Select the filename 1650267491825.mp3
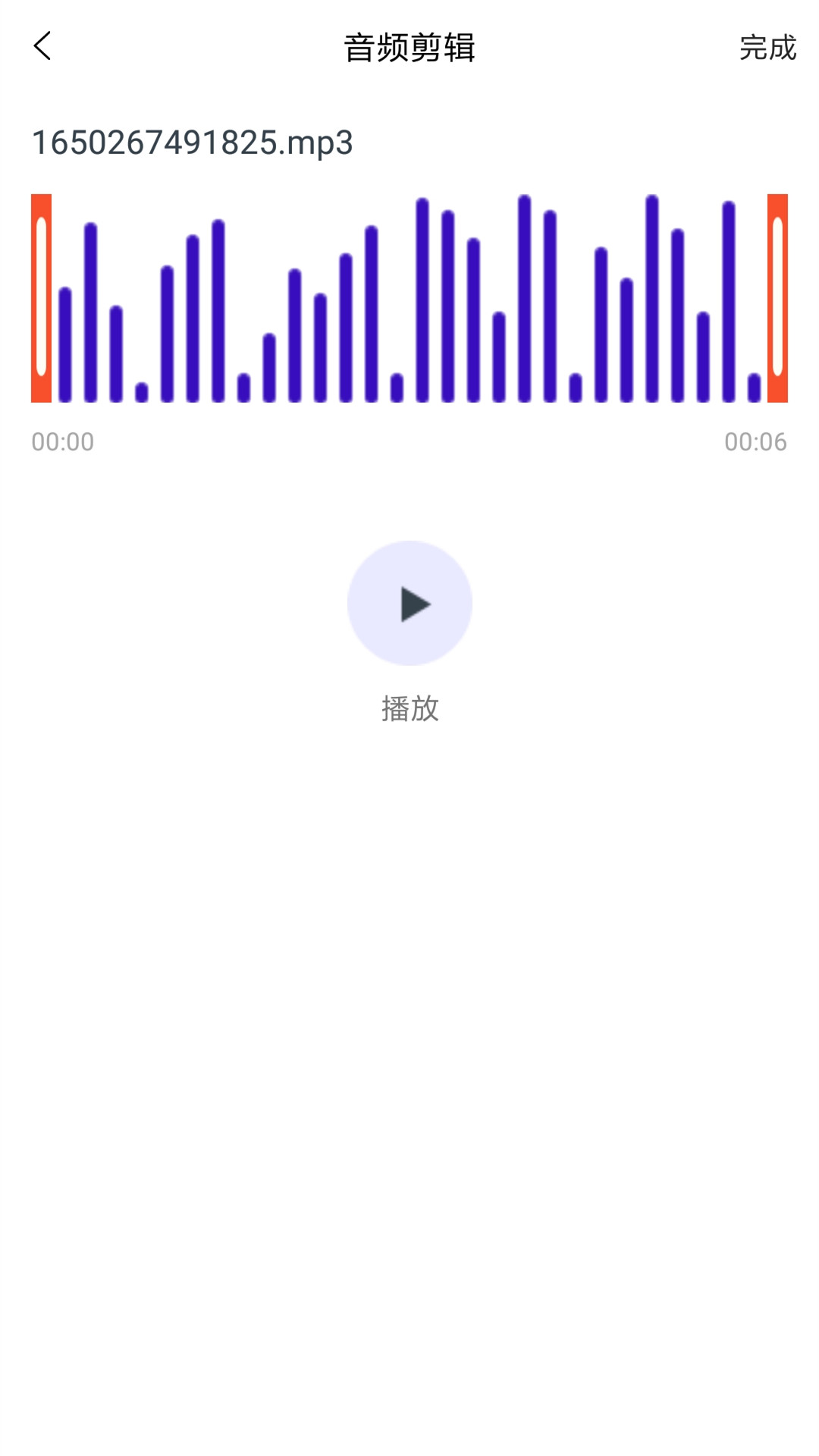Screen dimensions: 819x1456 pyautogui.click(x=193, y=141)
